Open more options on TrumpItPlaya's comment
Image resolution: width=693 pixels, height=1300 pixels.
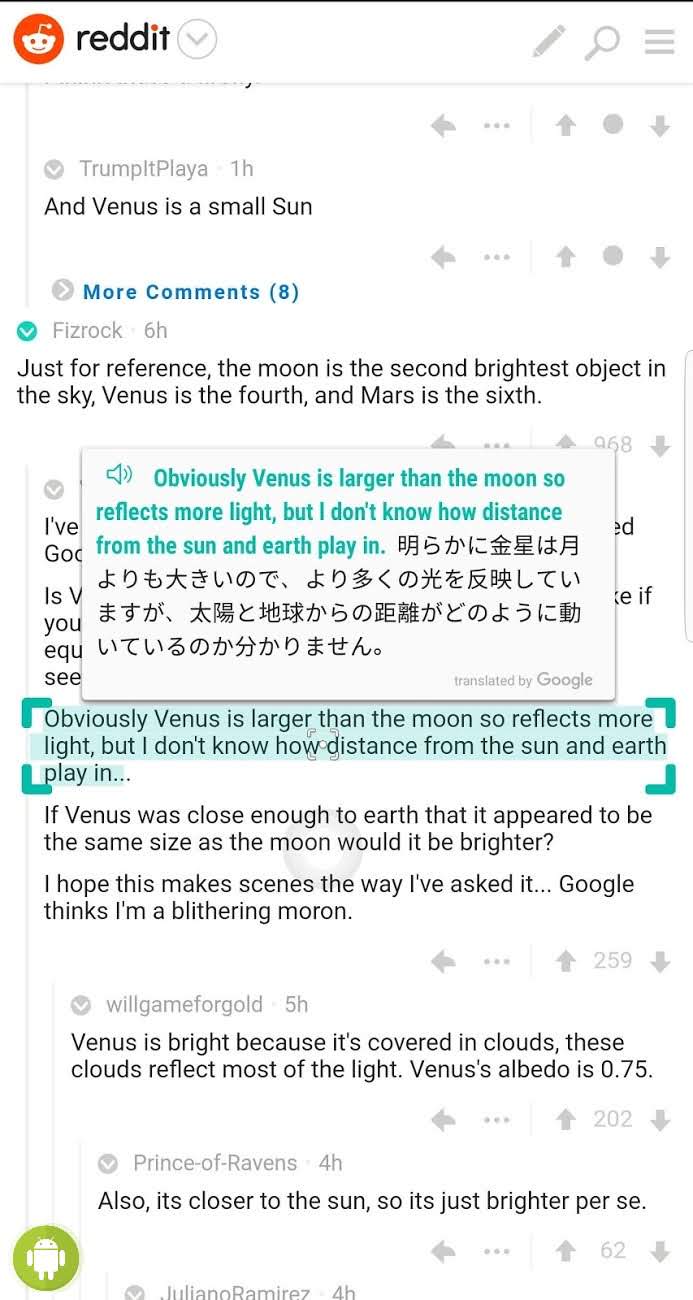[497, 257]
